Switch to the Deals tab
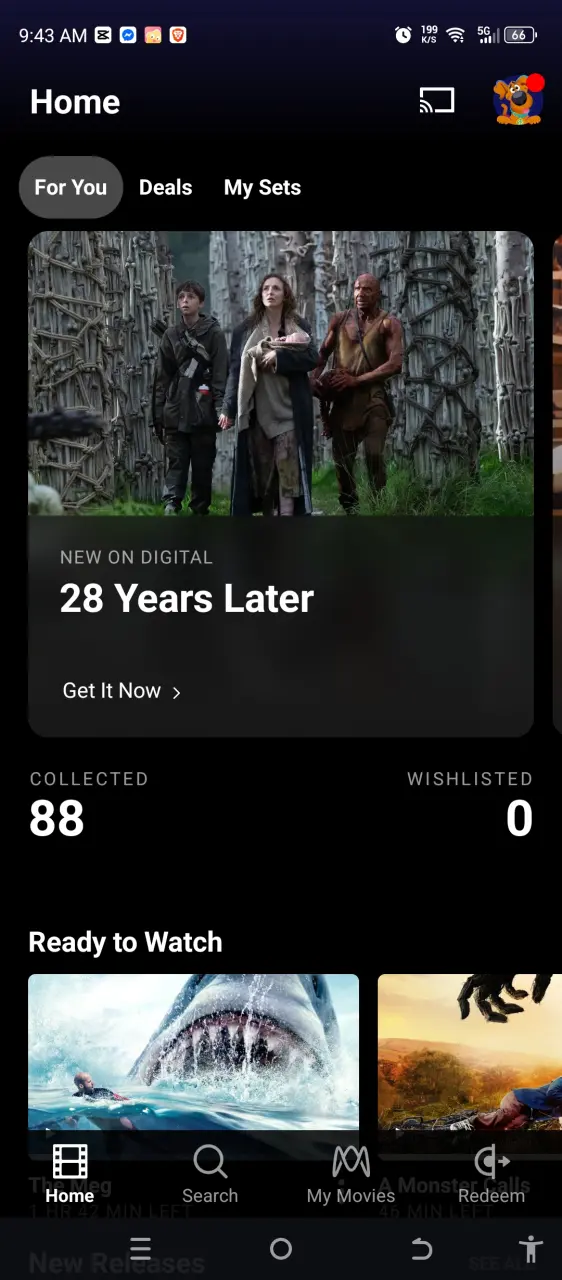562x1280 pixels. [x=165, y=187]
